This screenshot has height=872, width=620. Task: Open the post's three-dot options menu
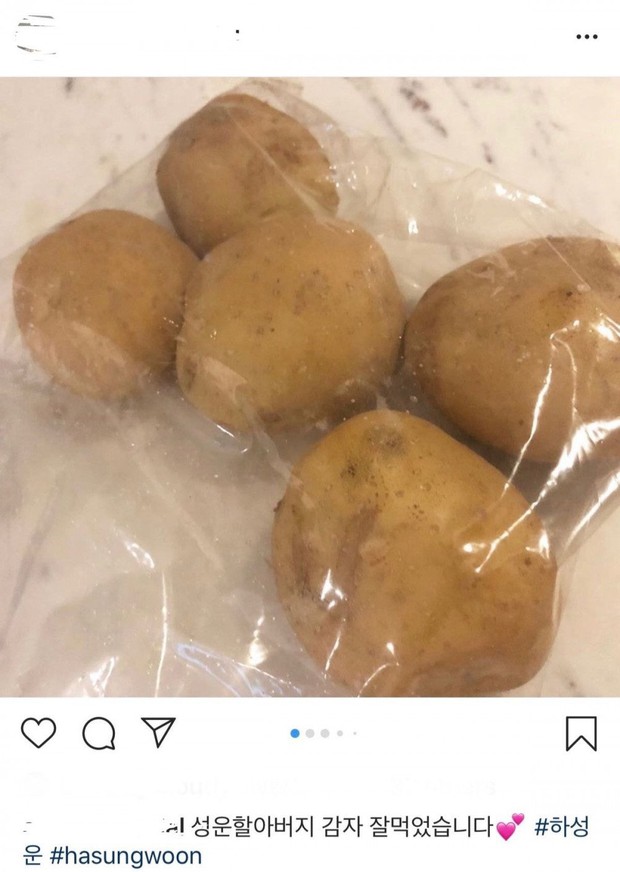click(586, 37)
